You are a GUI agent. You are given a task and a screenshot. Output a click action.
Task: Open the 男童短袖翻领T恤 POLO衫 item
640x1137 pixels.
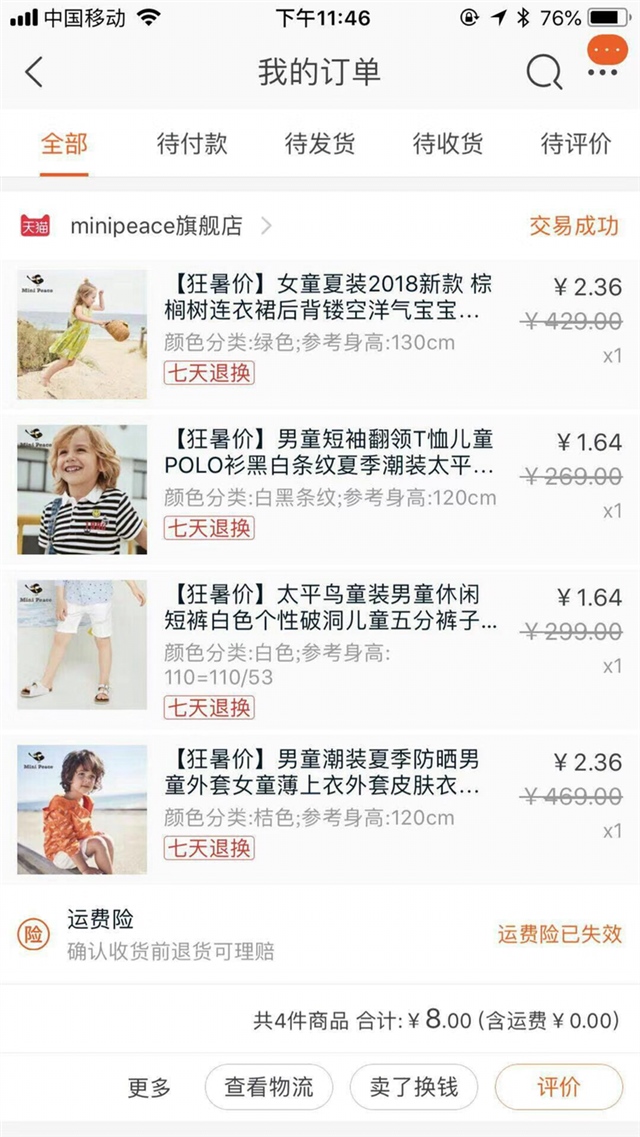click(329, 453)
